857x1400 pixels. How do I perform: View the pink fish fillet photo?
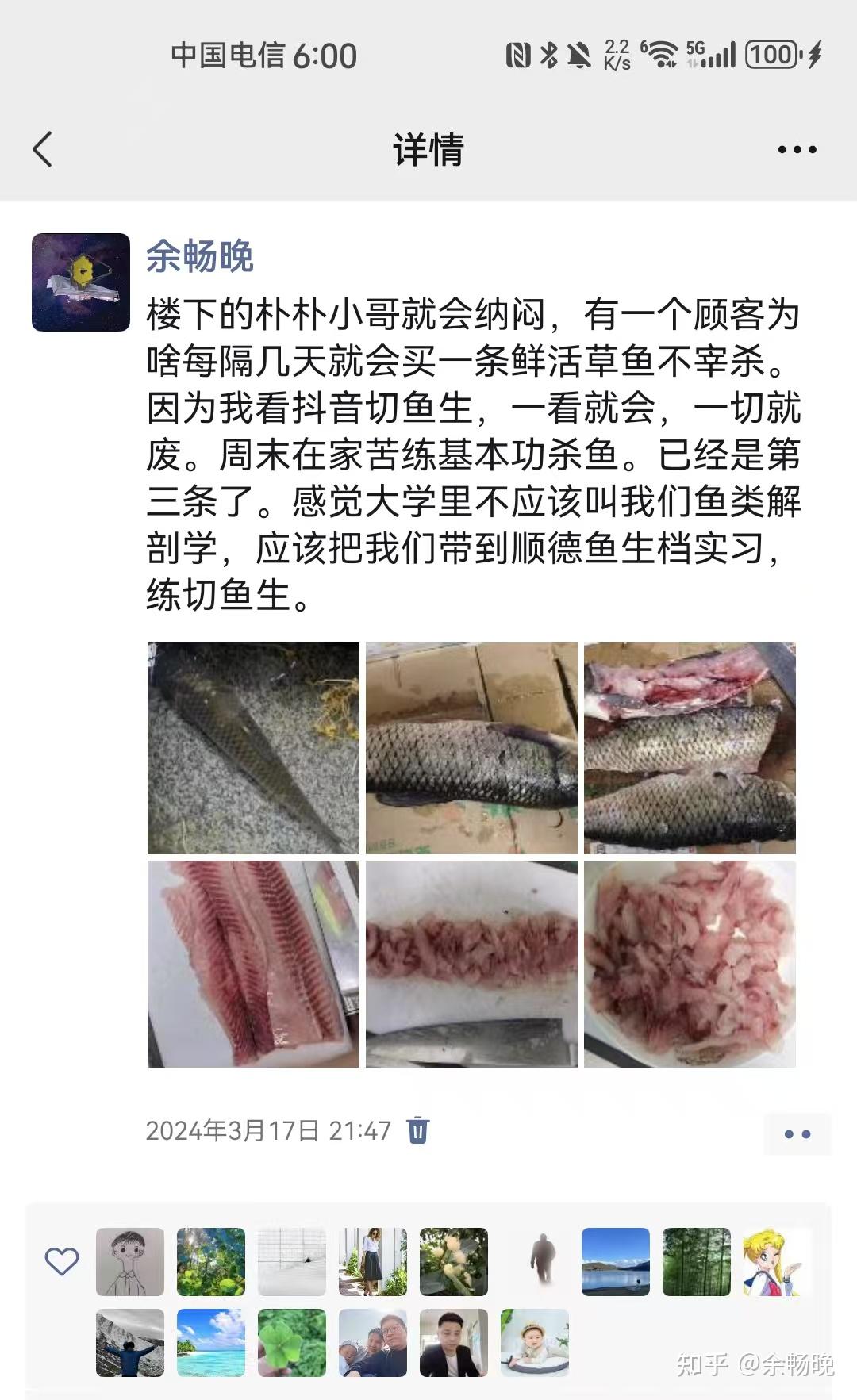click(253, 964)
